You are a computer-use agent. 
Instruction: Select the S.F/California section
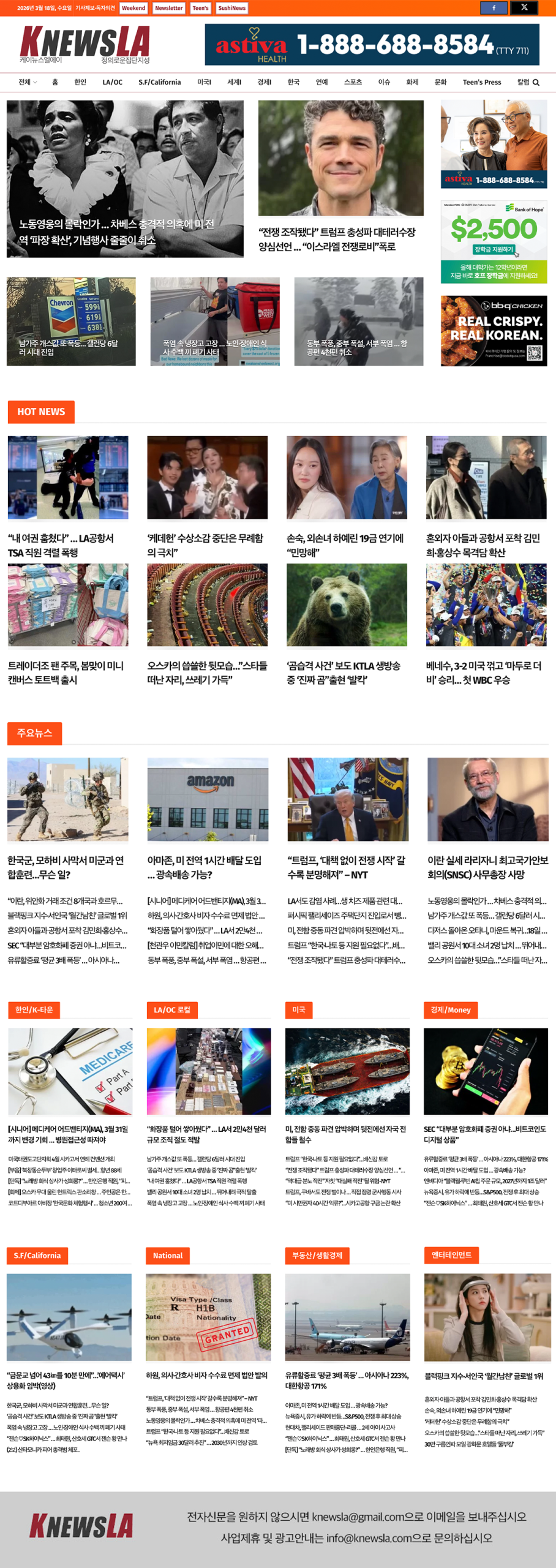click(x=159, y=82)
